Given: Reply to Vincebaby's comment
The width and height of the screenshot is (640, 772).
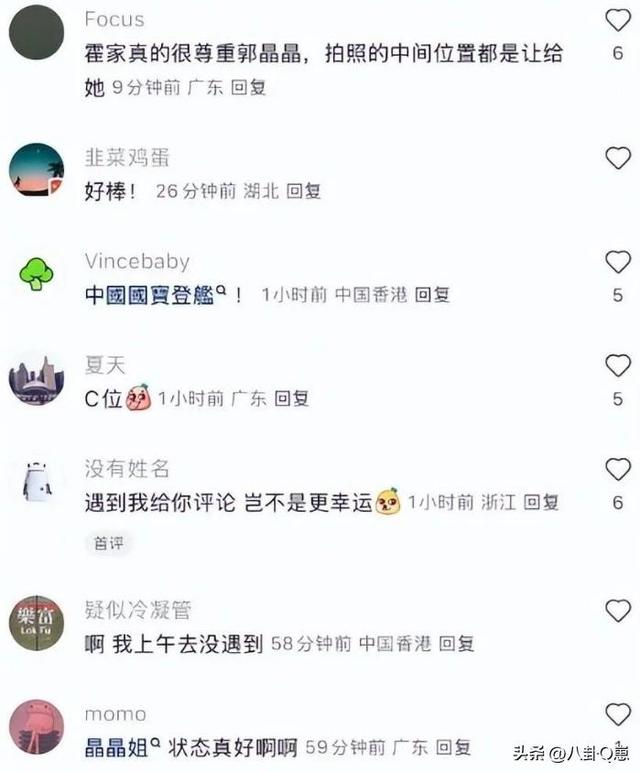Looking at the screenshot, I should (432, 295).
